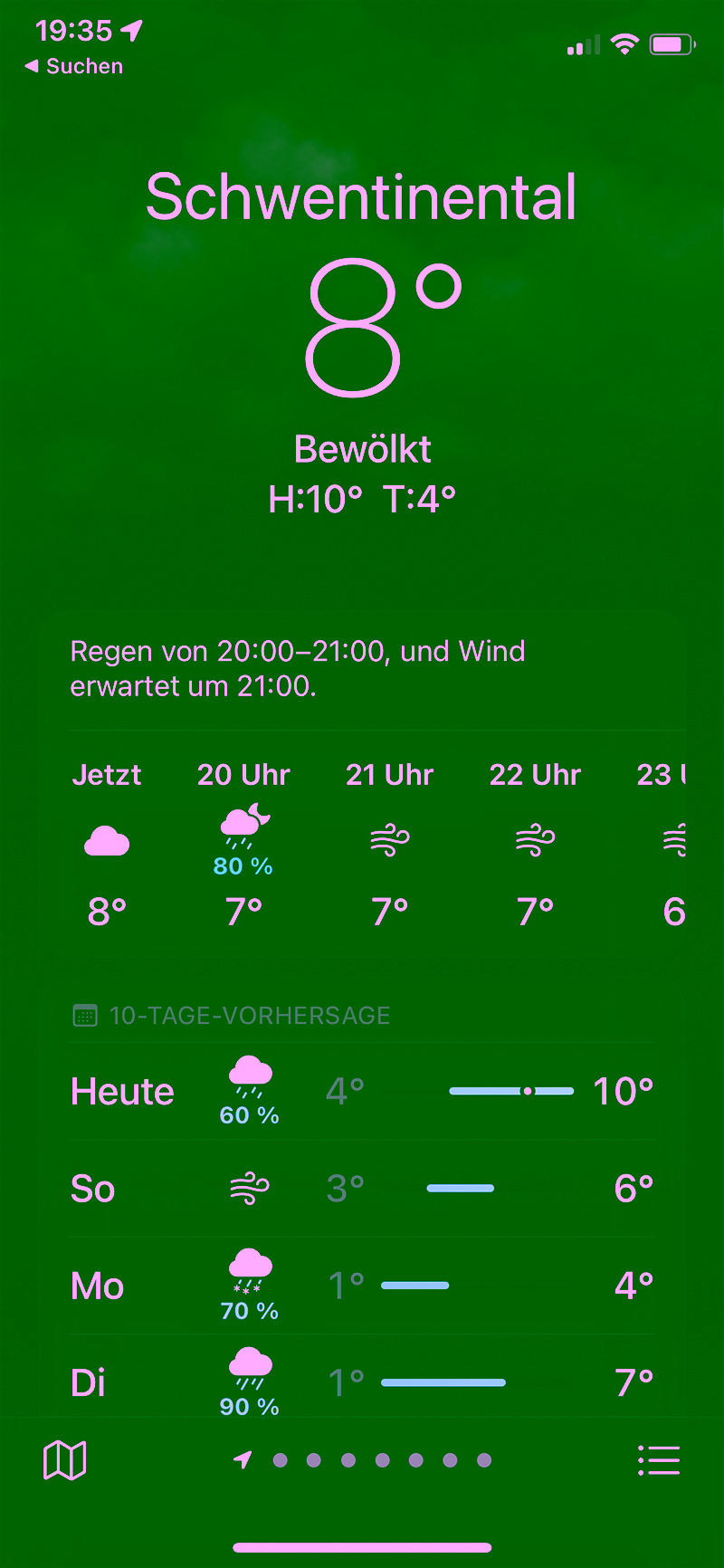Open the Di forecast row
Screen dimensions: 724x1568
[362, 1382]
